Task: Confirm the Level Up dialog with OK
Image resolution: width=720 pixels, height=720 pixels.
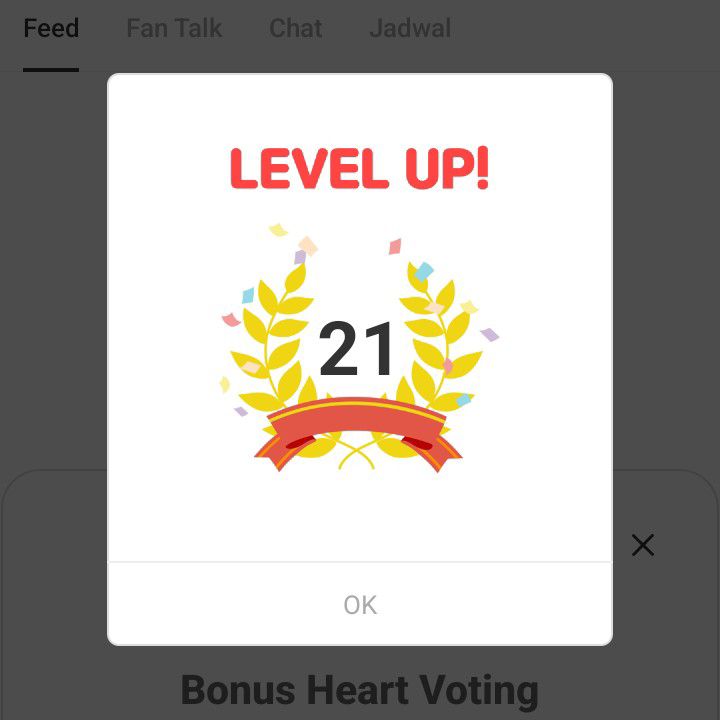Action: pyautogui.click(x=360, y=605)
